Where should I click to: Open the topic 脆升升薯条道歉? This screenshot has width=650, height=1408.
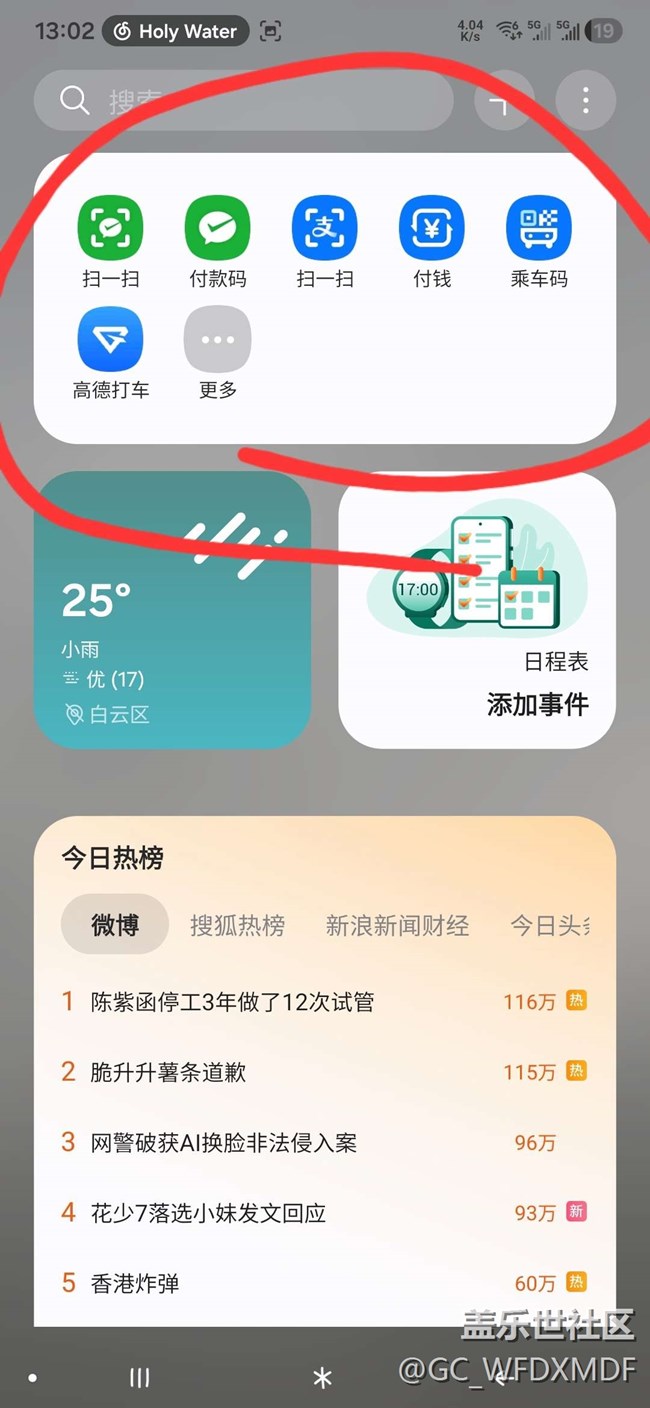[168, 1072]
